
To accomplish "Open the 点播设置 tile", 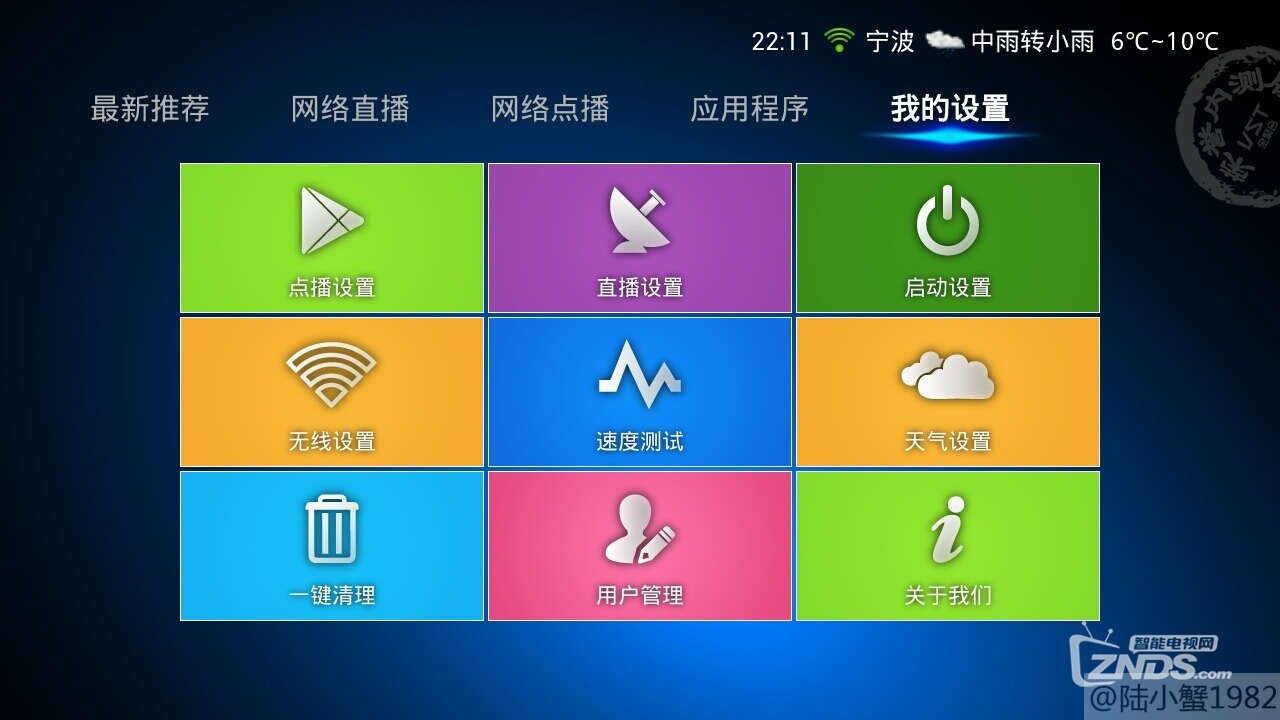I will 332,238.
